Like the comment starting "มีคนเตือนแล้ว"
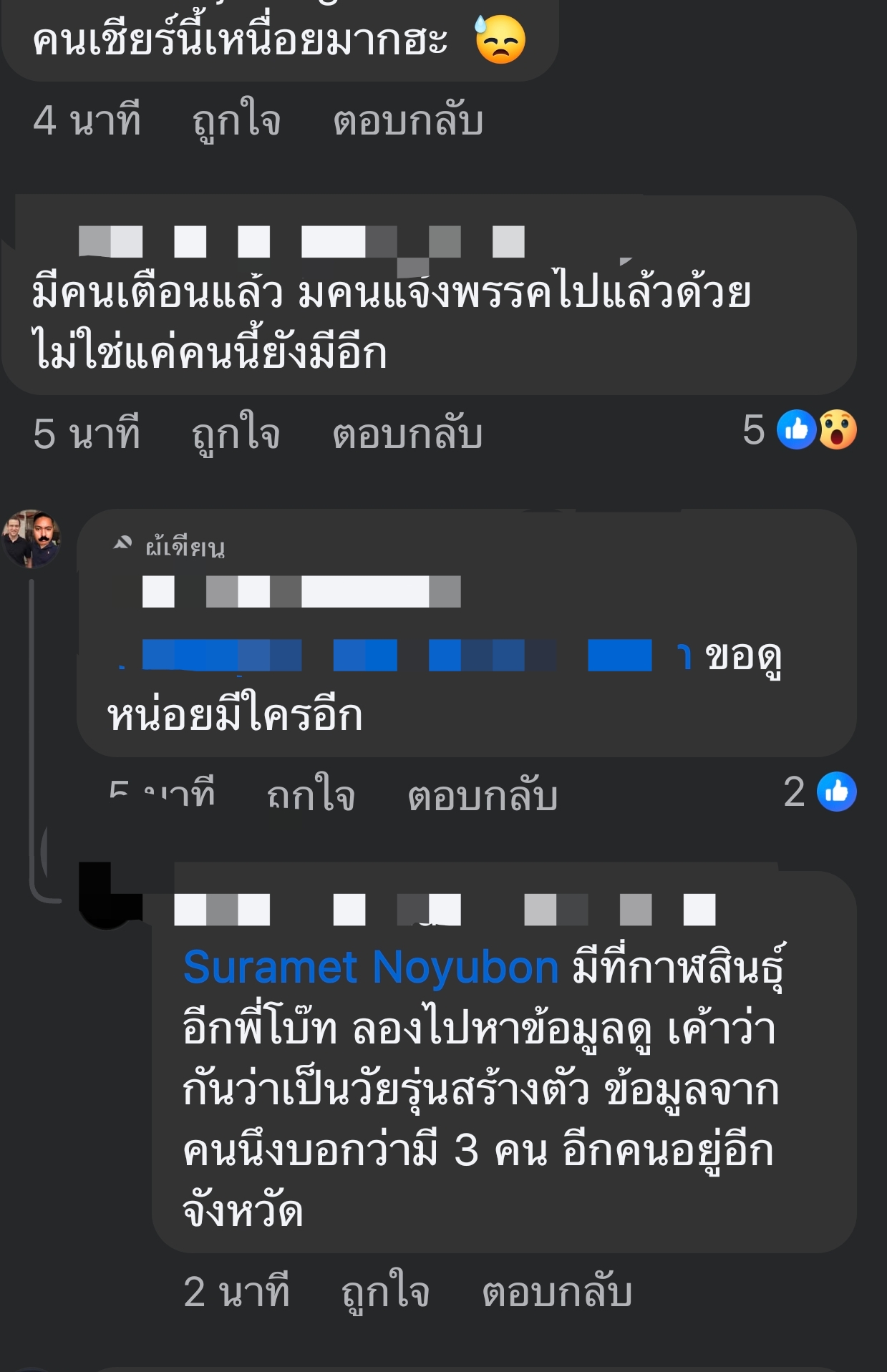Screen dimensions: 887x1372 click(236, 434)
